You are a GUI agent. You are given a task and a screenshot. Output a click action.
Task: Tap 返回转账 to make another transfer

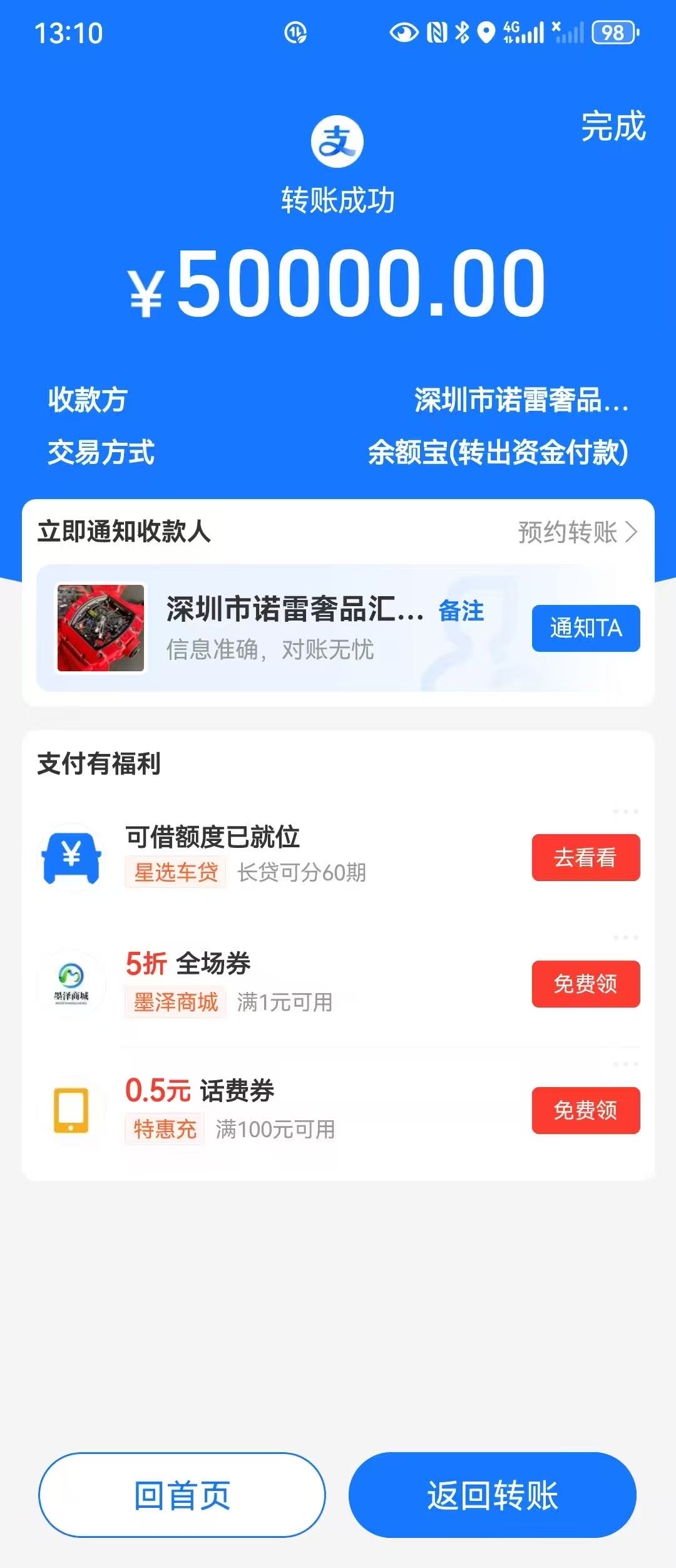click(493, 1495)
